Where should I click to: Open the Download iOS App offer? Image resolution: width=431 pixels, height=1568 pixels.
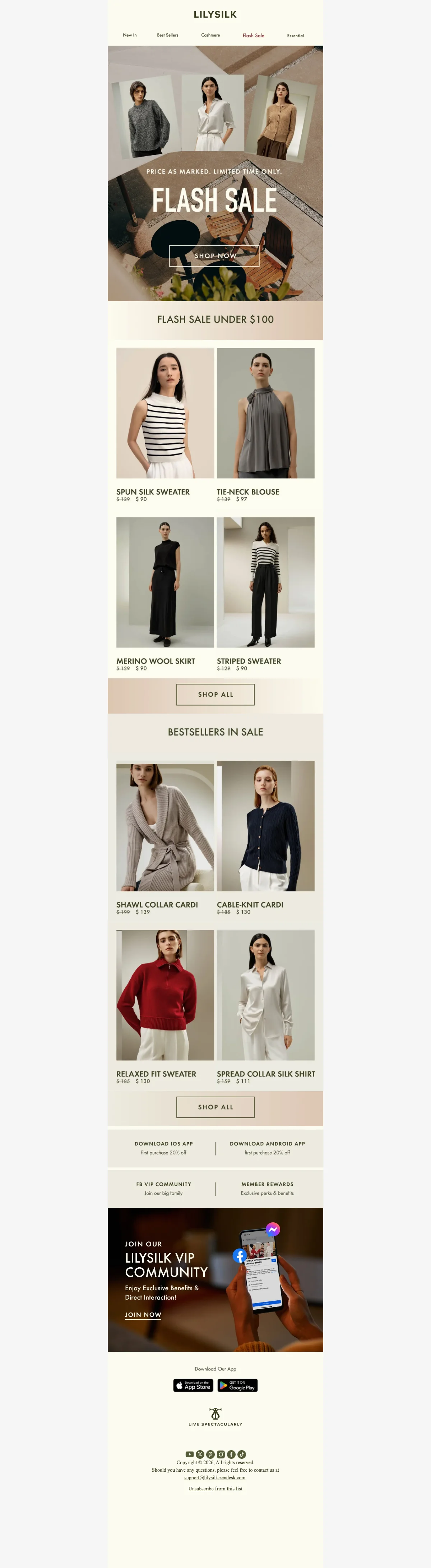(164, 1147)
